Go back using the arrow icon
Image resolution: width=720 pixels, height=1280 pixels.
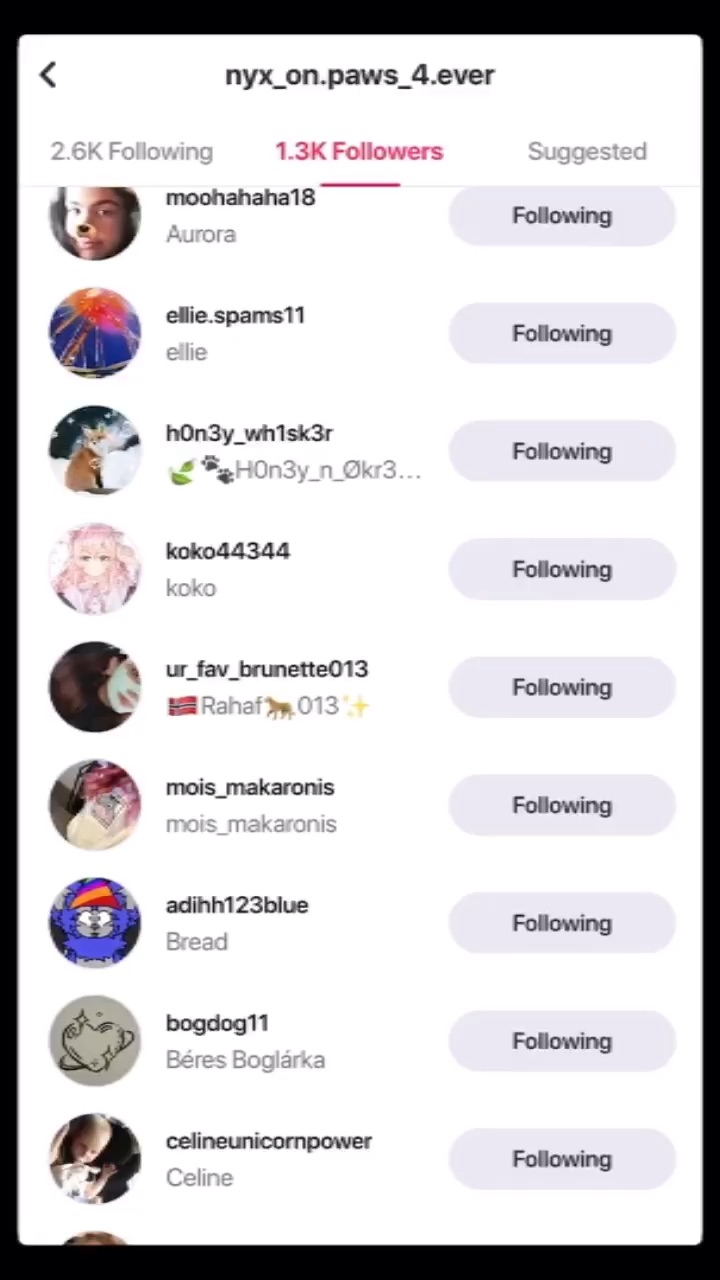point(48,75)
